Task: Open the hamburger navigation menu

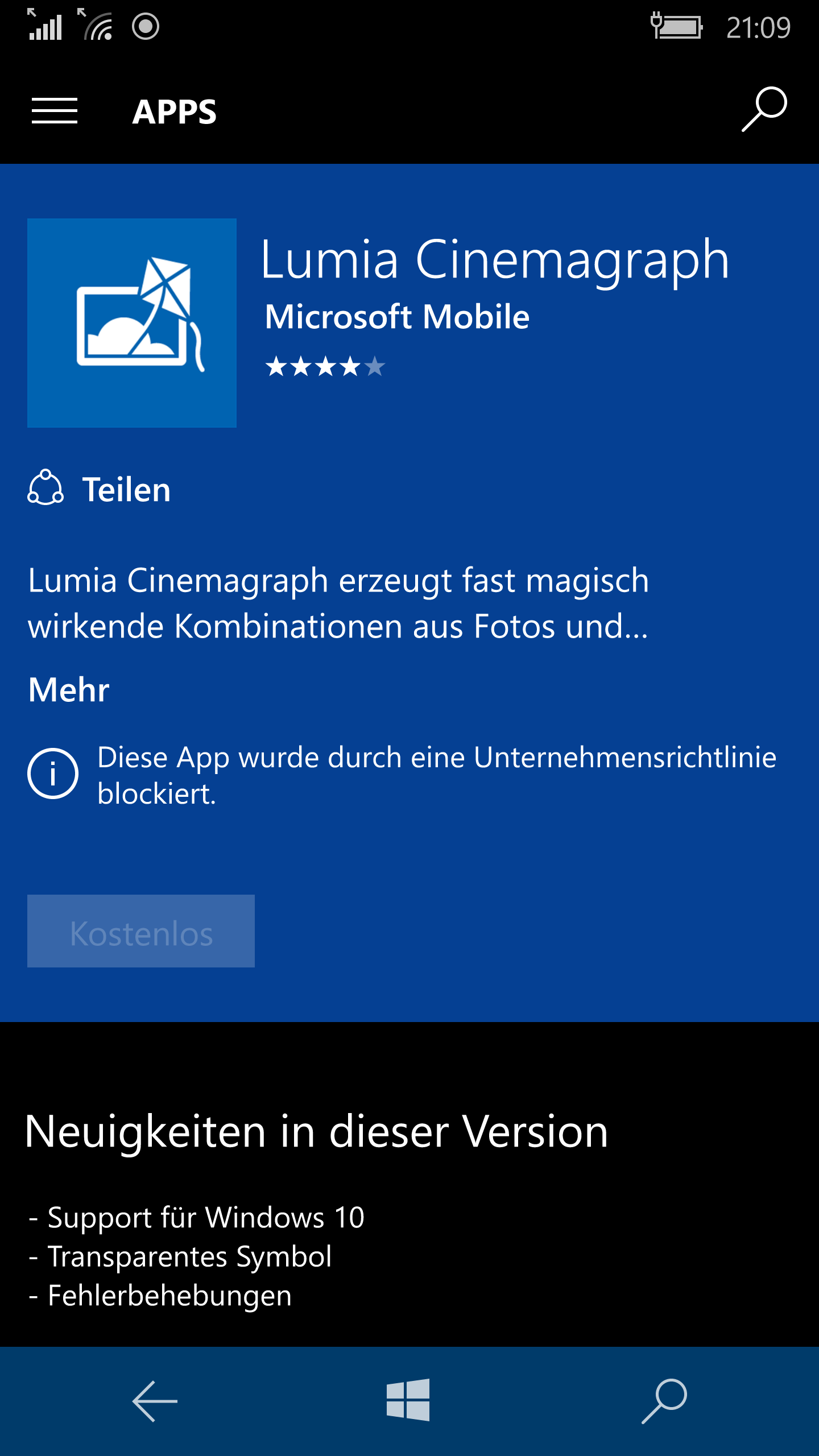Action: click(x=55, y=110)
